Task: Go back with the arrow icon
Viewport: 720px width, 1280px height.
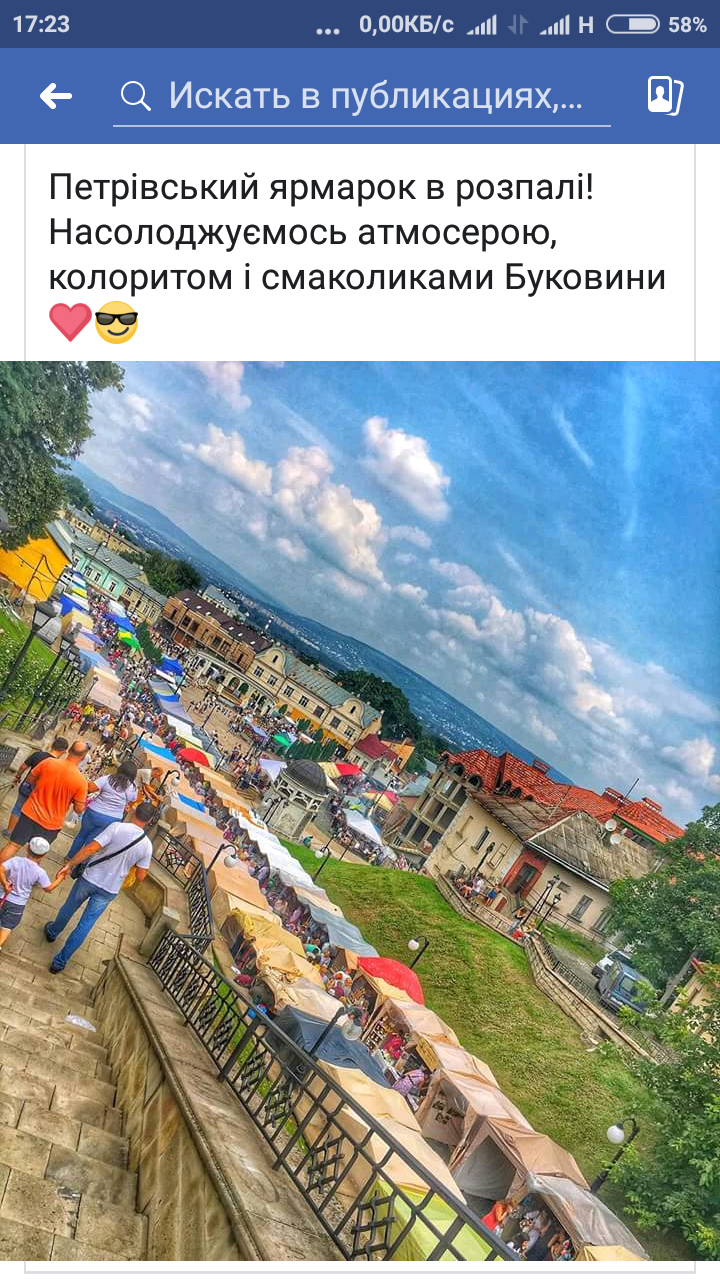Action: [56, 96]
